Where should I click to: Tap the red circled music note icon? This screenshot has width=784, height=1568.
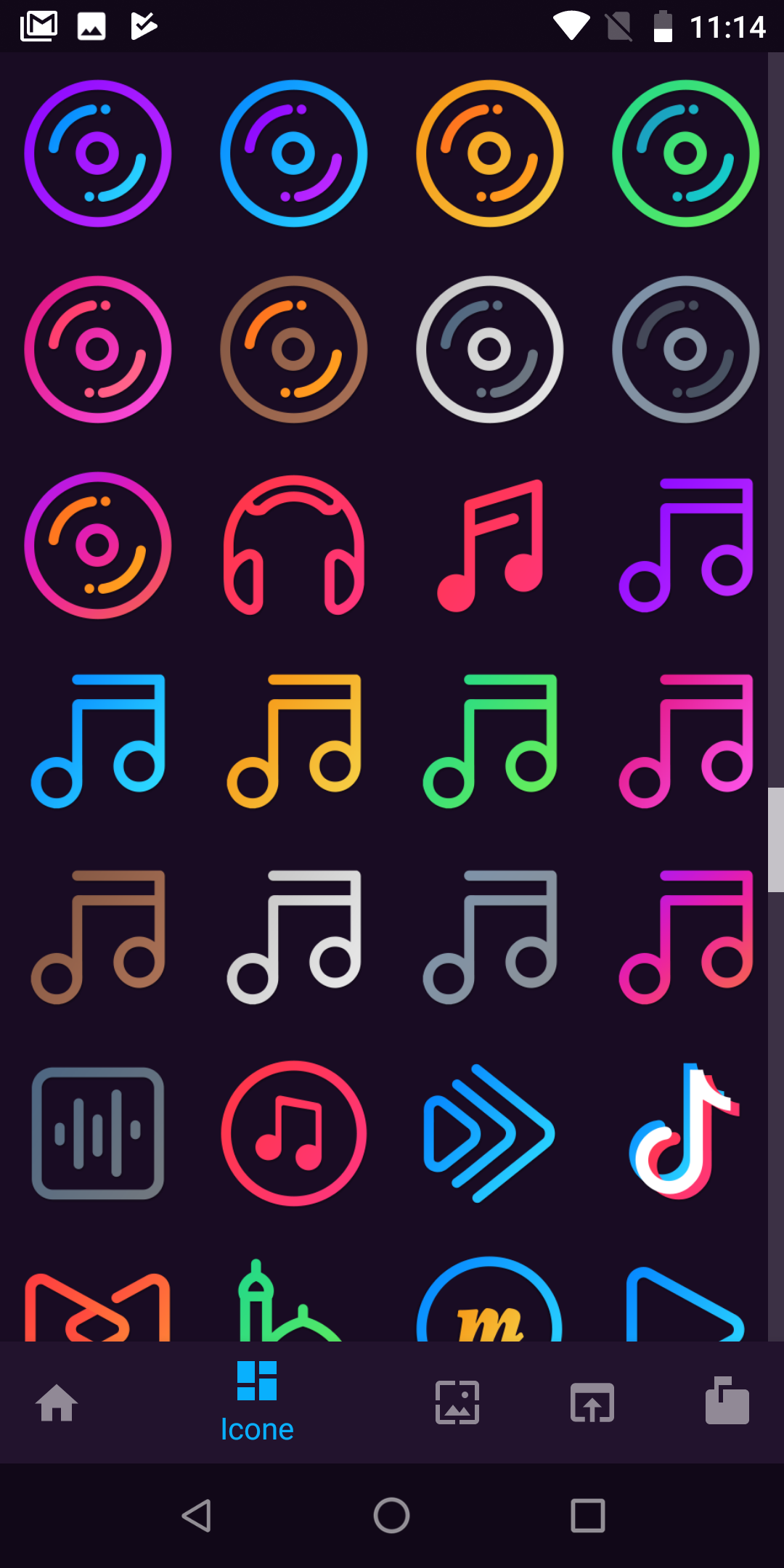(x=294, y=1133)
